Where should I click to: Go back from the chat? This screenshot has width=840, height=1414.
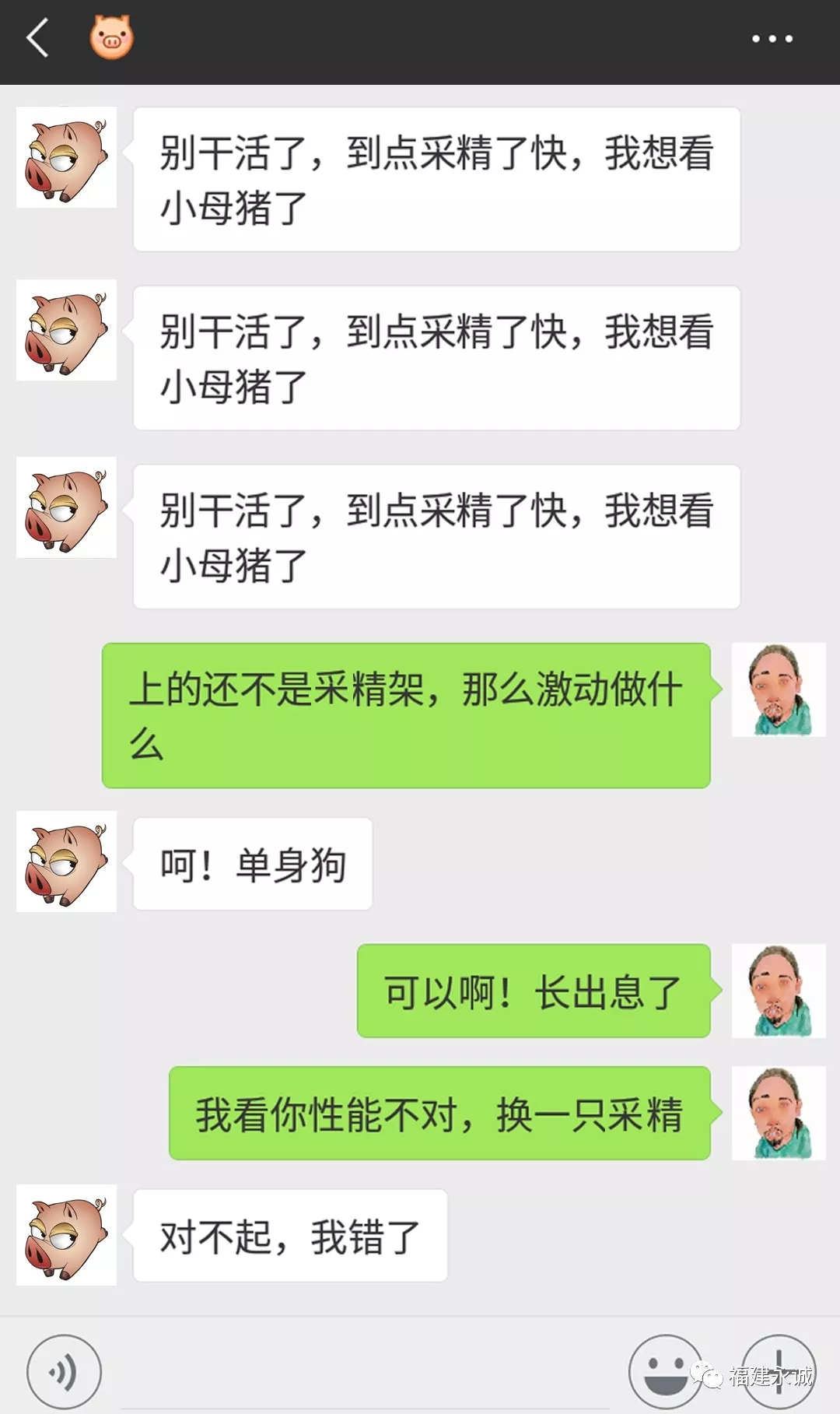point(37,39)
